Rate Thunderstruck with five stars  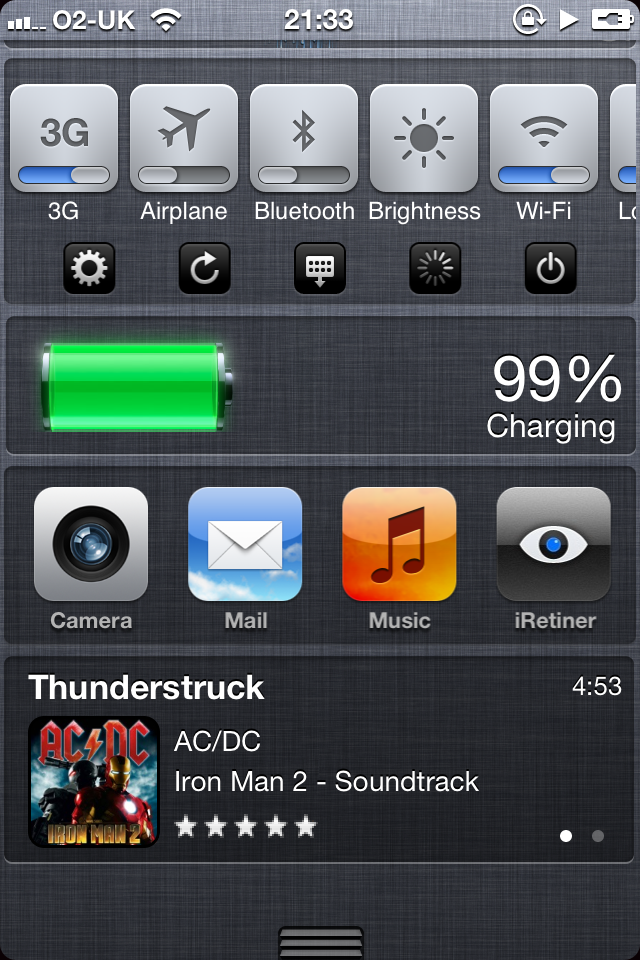click(306, 826)
